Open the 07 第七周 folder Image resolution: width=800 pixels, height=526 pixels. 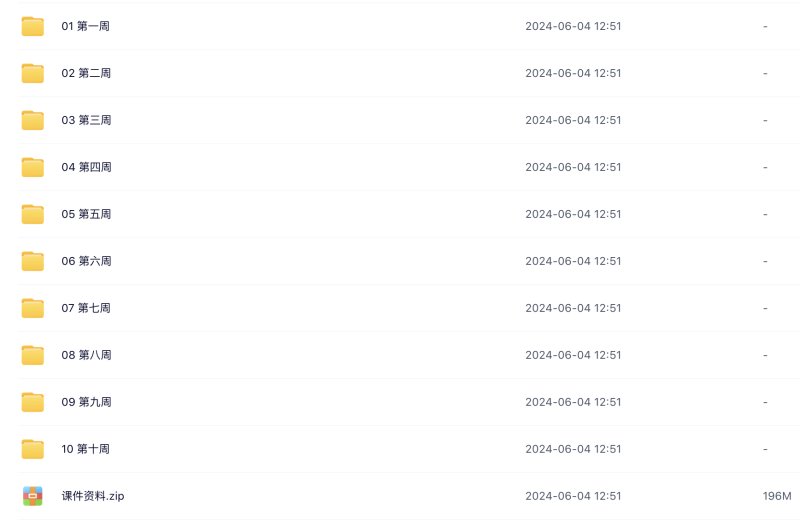click(86, 308)
